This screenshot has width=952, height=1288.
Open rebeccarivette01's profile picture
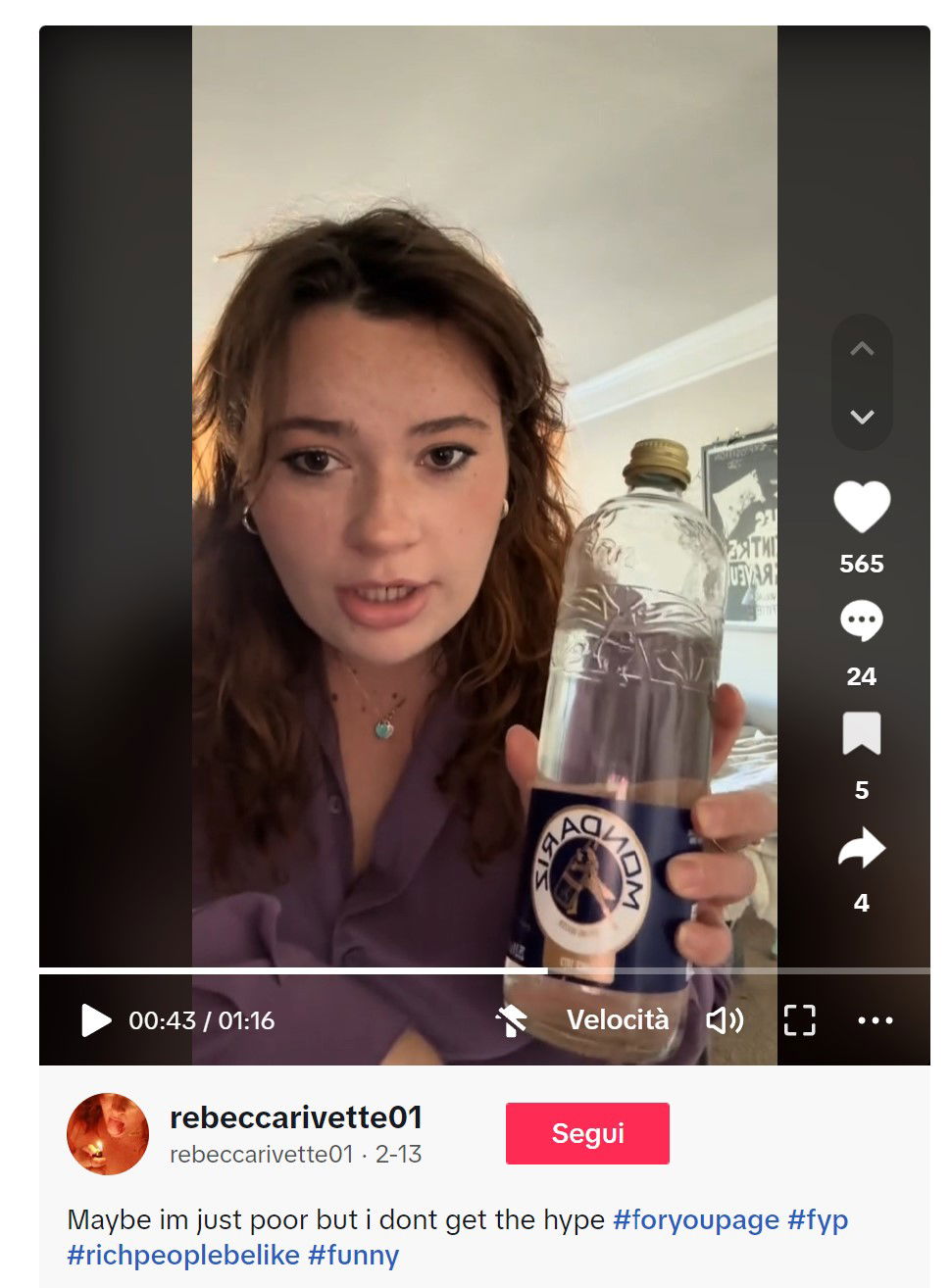click(108, 1134)
